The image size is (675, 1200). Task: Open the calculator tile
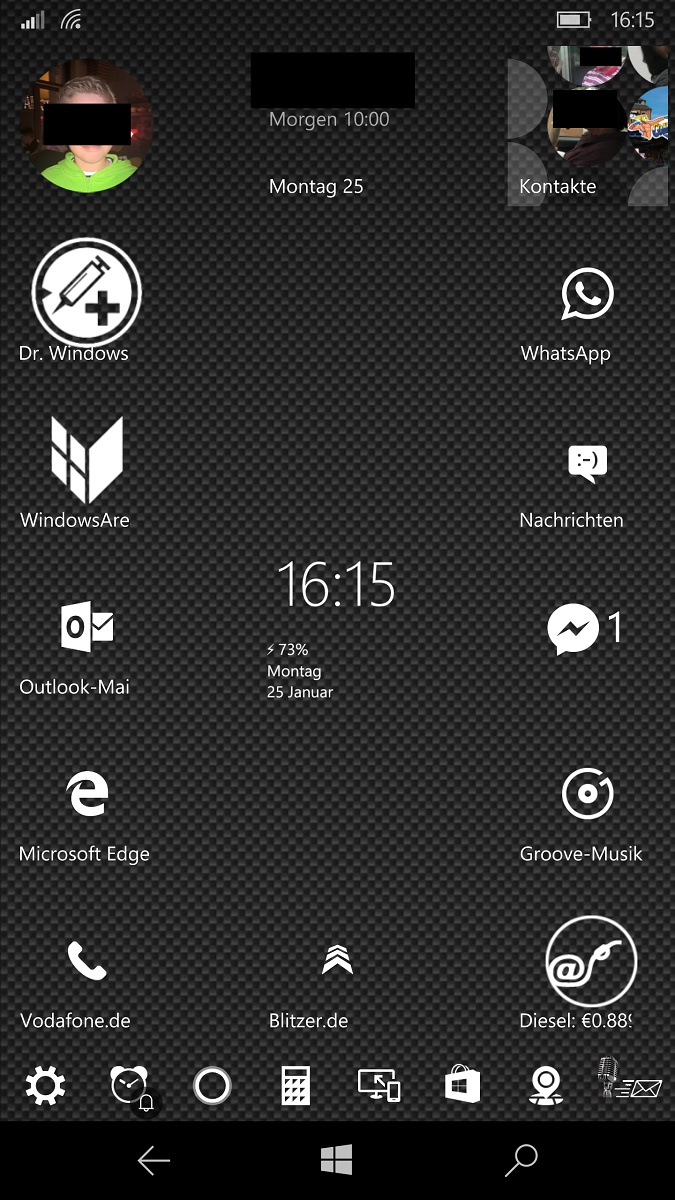pos(296,1085)
